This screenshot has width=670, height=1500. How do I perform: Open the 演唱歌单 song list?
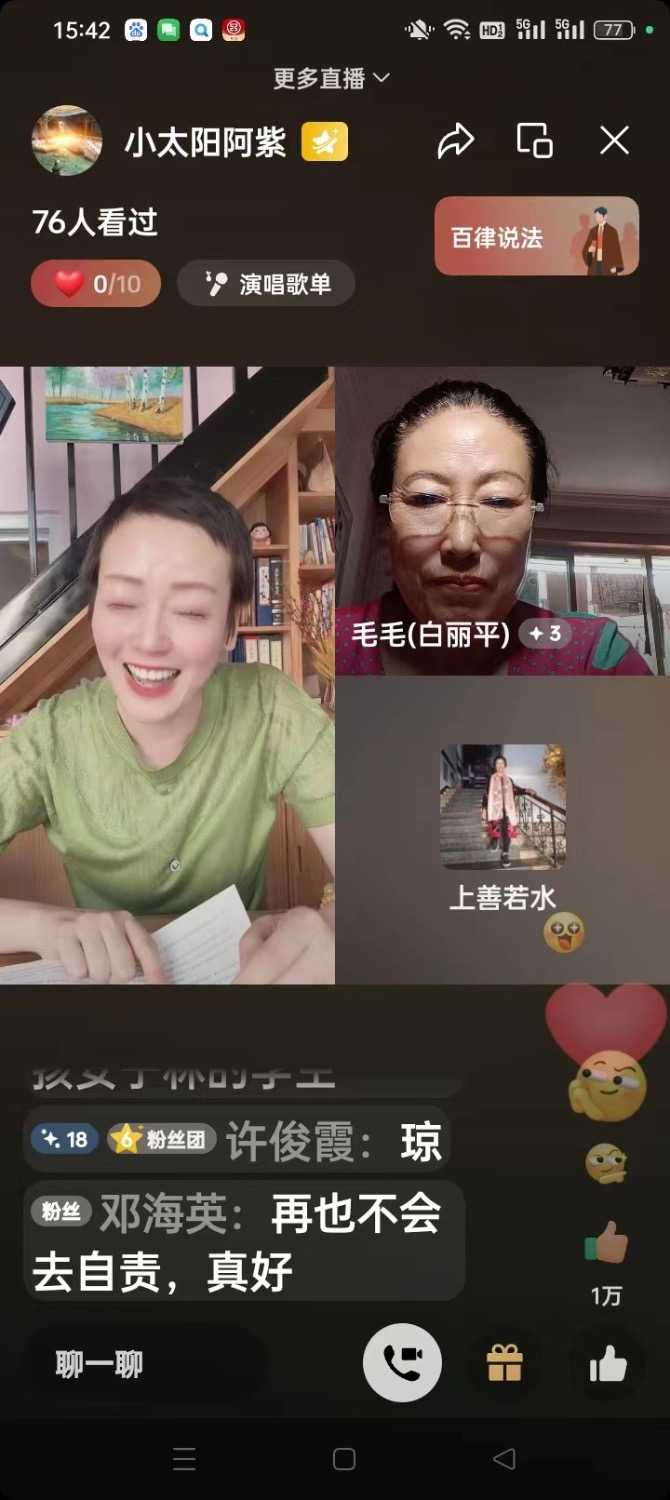pos(266,284)
